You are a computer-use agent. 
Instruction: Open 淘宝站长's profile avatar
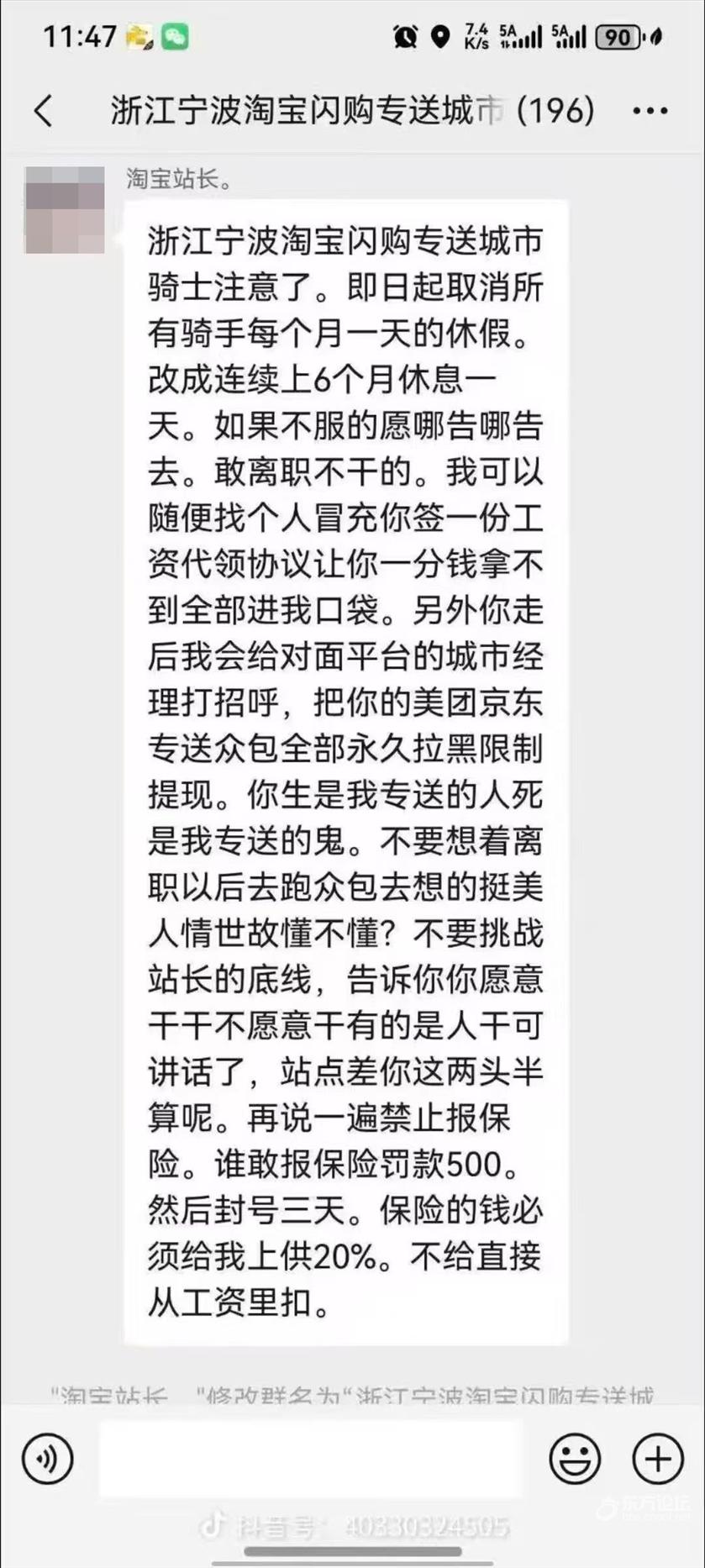coord(65,210)
